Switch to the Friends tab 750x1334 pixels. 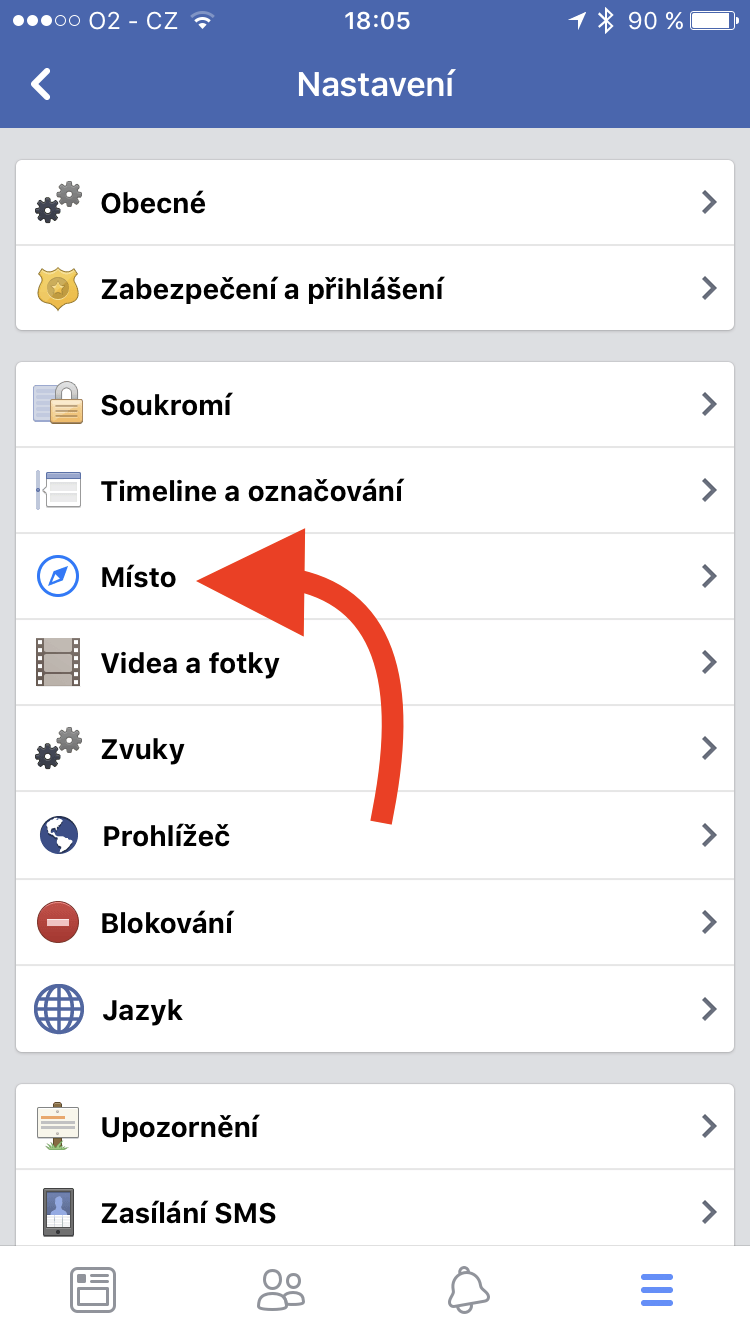[x=281, y=1290]
